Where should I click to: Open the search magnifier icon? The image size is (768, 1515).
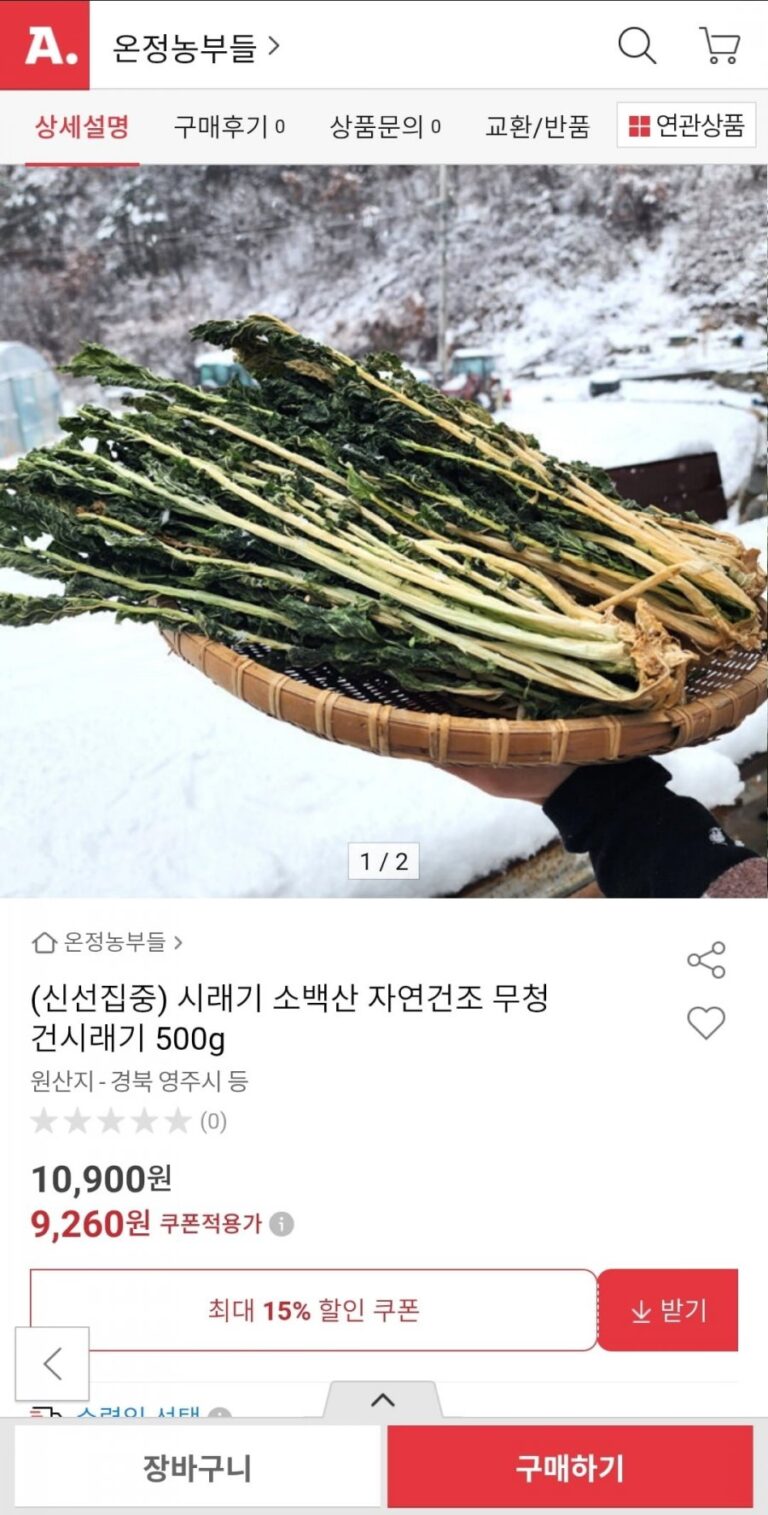[636, 45]
